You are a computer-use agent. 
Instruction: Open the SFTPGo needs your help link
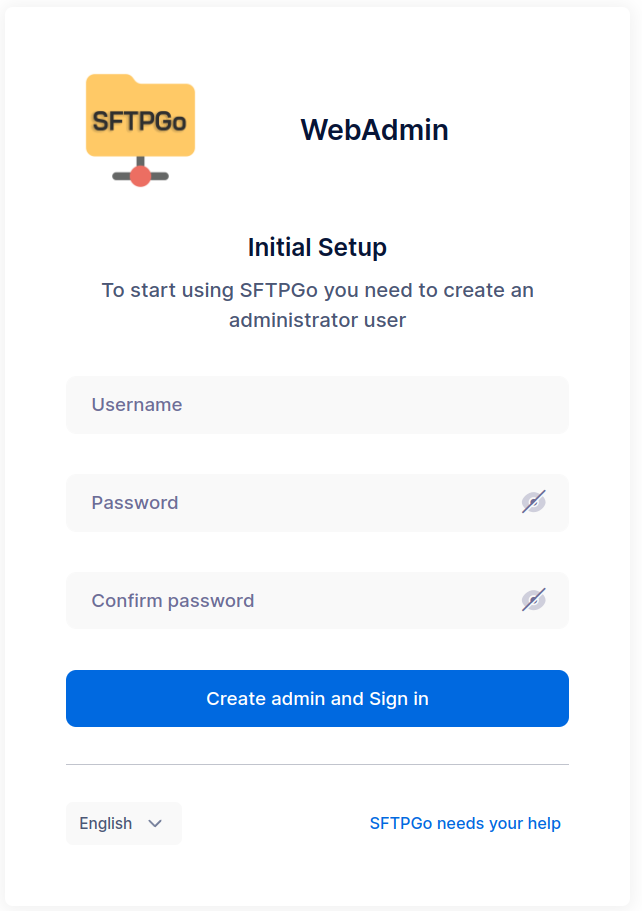coord(465,823)
